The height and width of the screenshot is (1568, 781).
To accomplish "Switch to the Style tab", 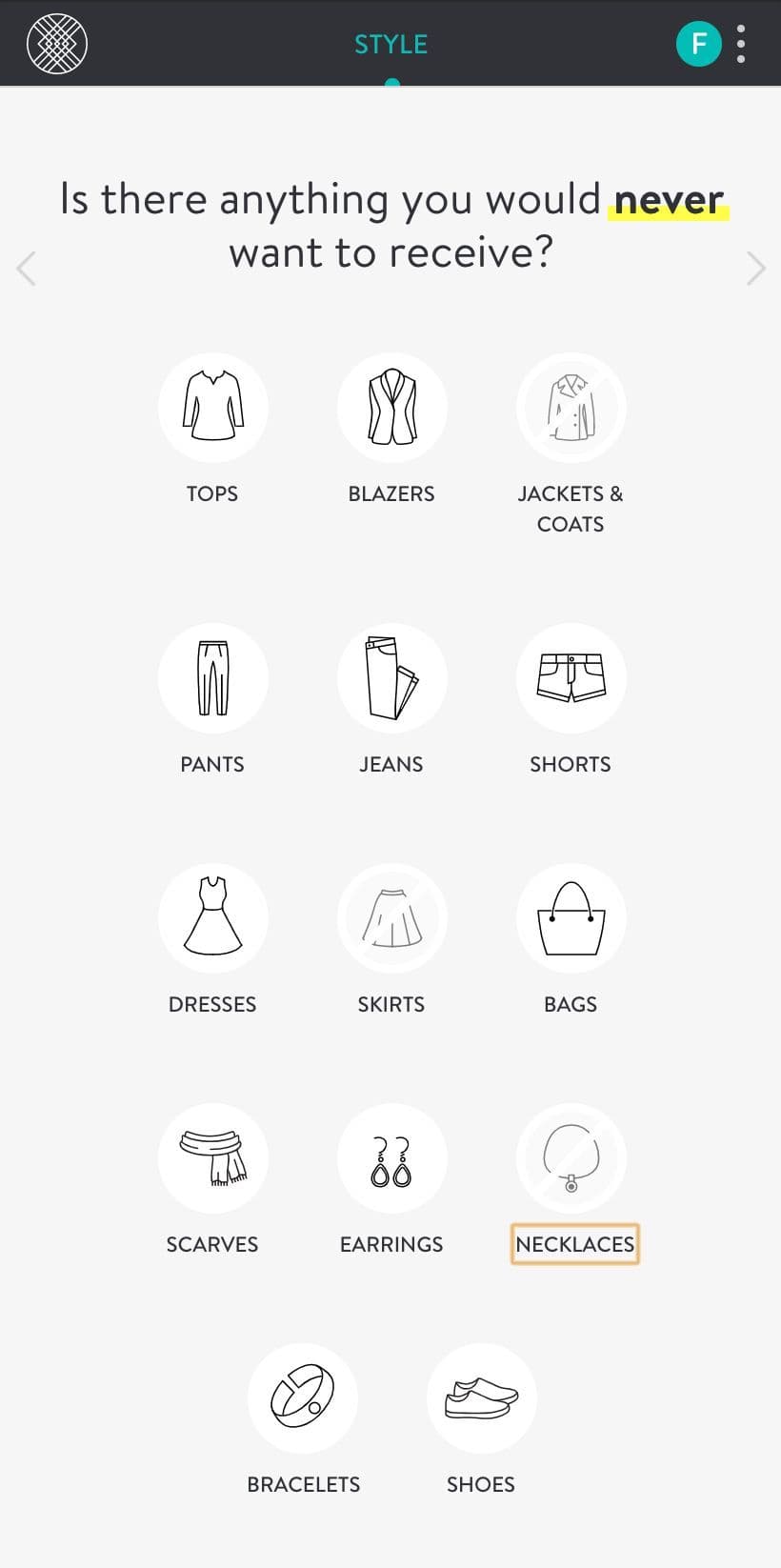I will (x=391, y=45).
